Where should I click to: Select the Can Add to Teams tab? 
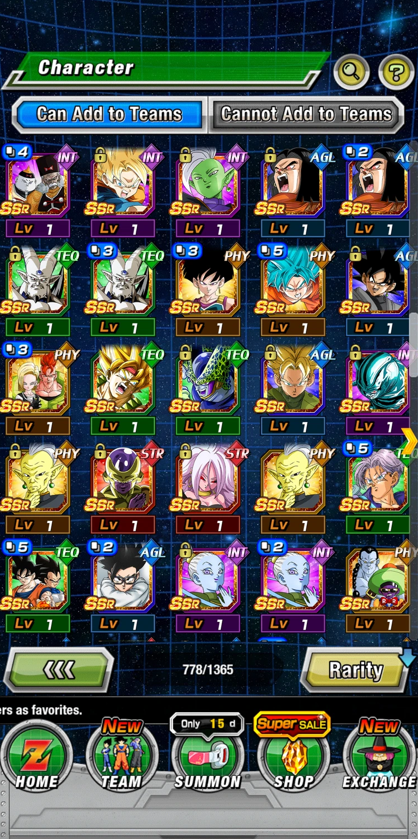pyautogui.click(x=109, y=115)
